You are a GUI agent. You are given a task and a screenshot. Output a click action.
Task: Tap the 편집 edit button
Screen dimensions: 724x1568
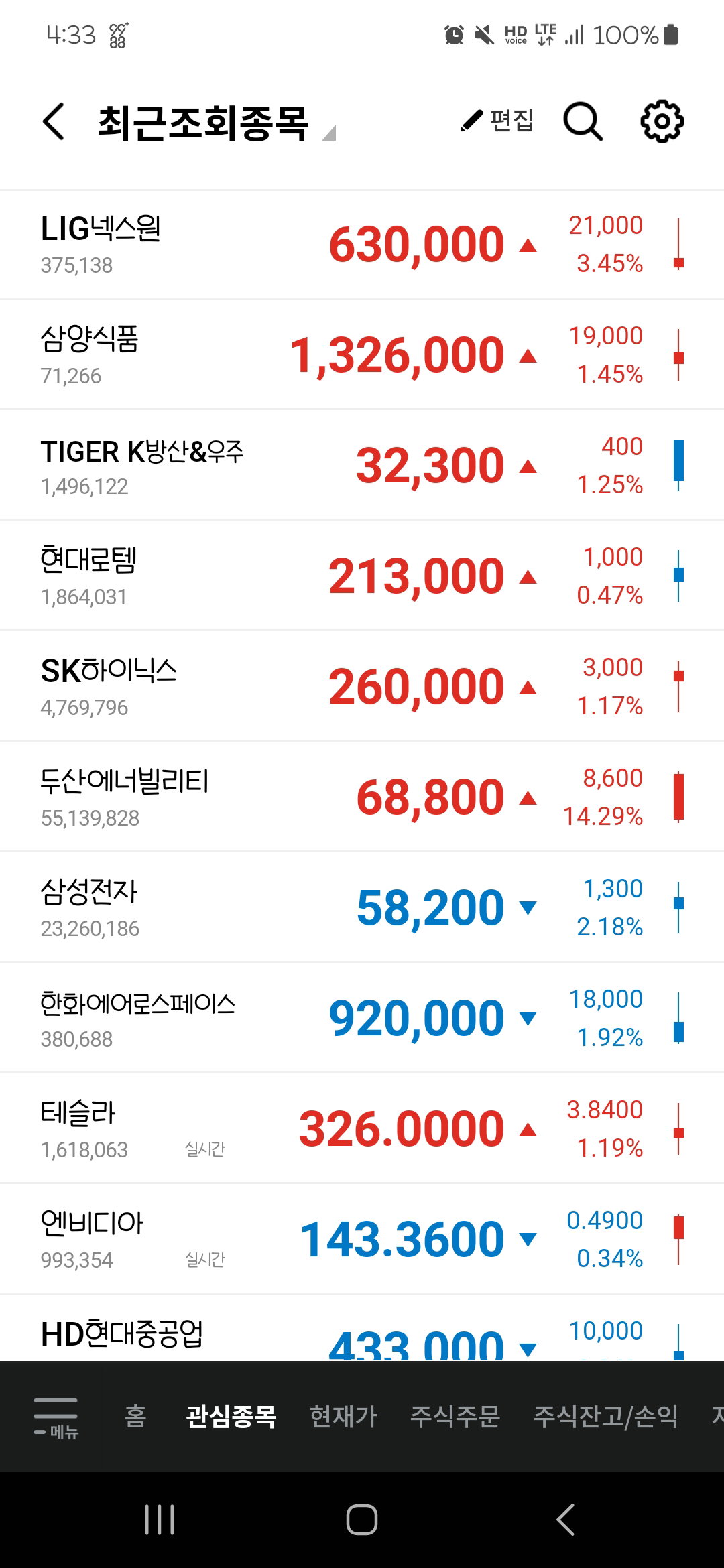(x=497, y=121)
